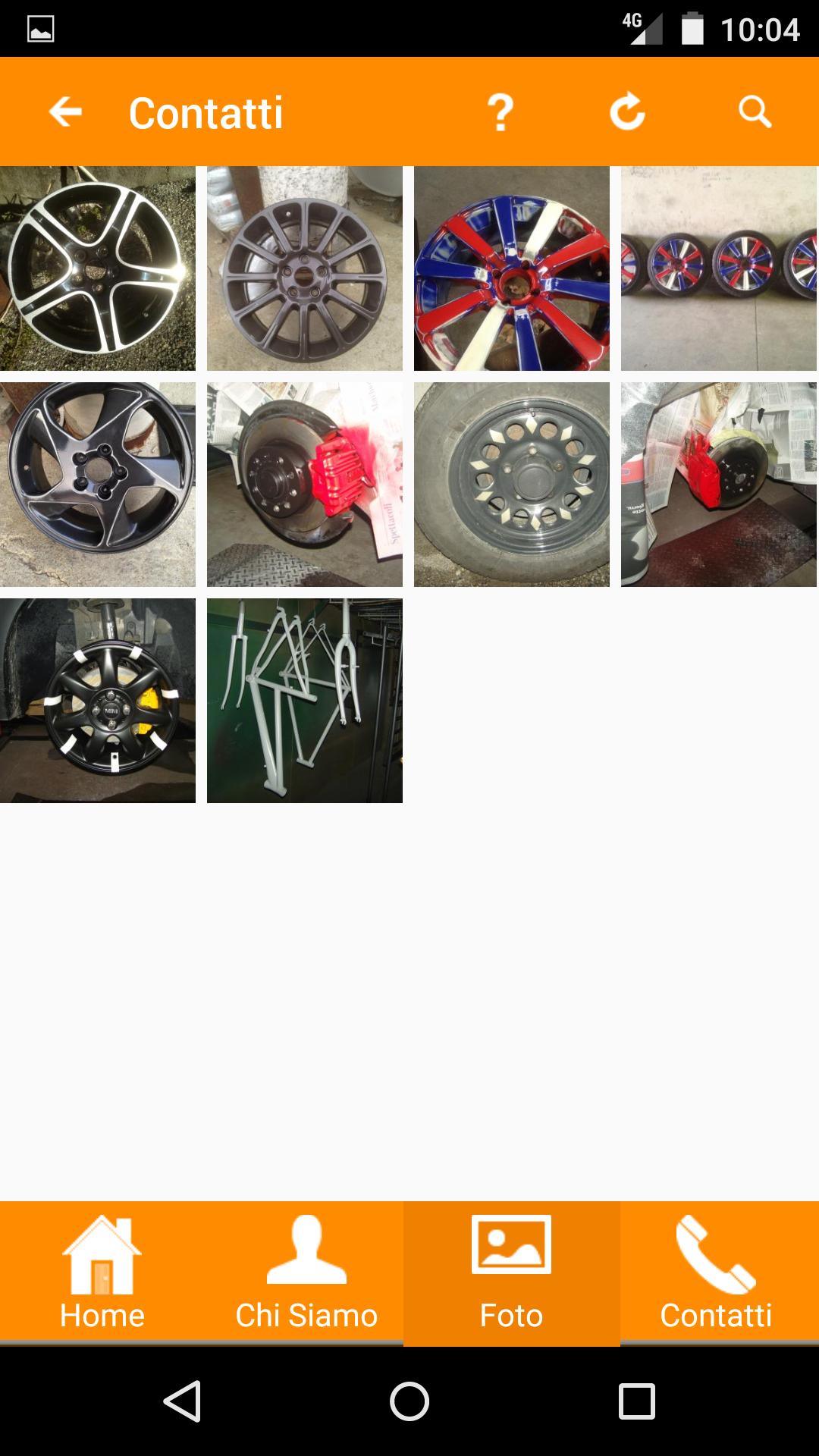The width and height of the screenshot is (819, 1456).
Task: Go to the Contatti tab
Action: [716, 1272]
